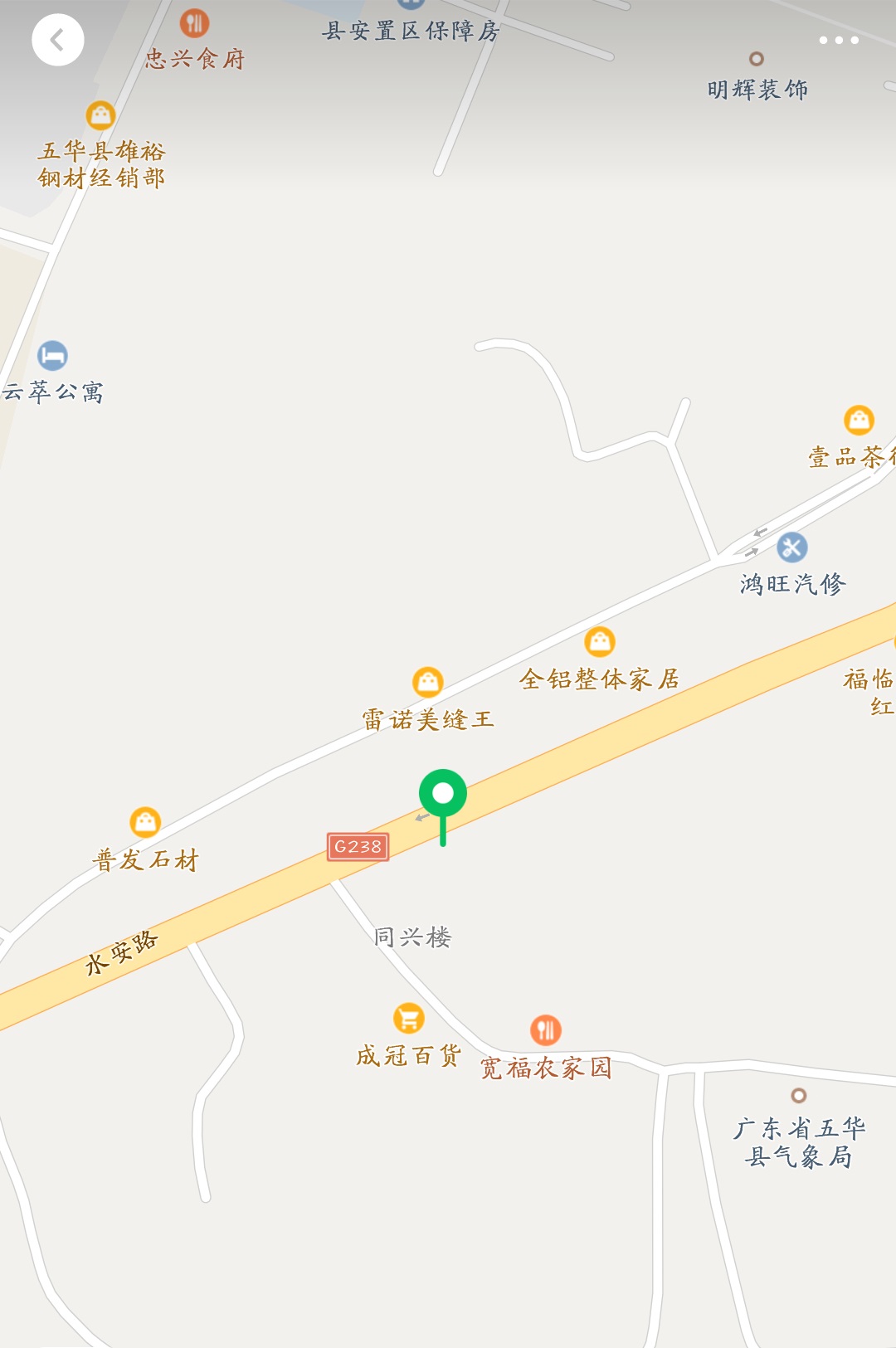Select the 雷诺美缝王 shop marker

tap(428, 683)
